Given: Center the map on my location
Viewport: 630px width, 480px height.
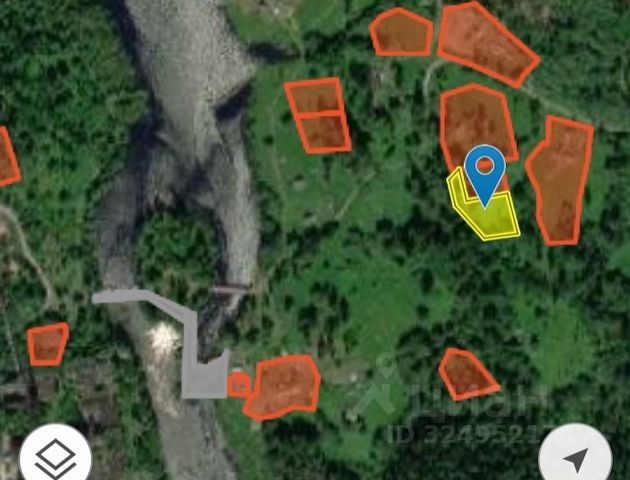Looking at the screenshot, I should [576, 459].
